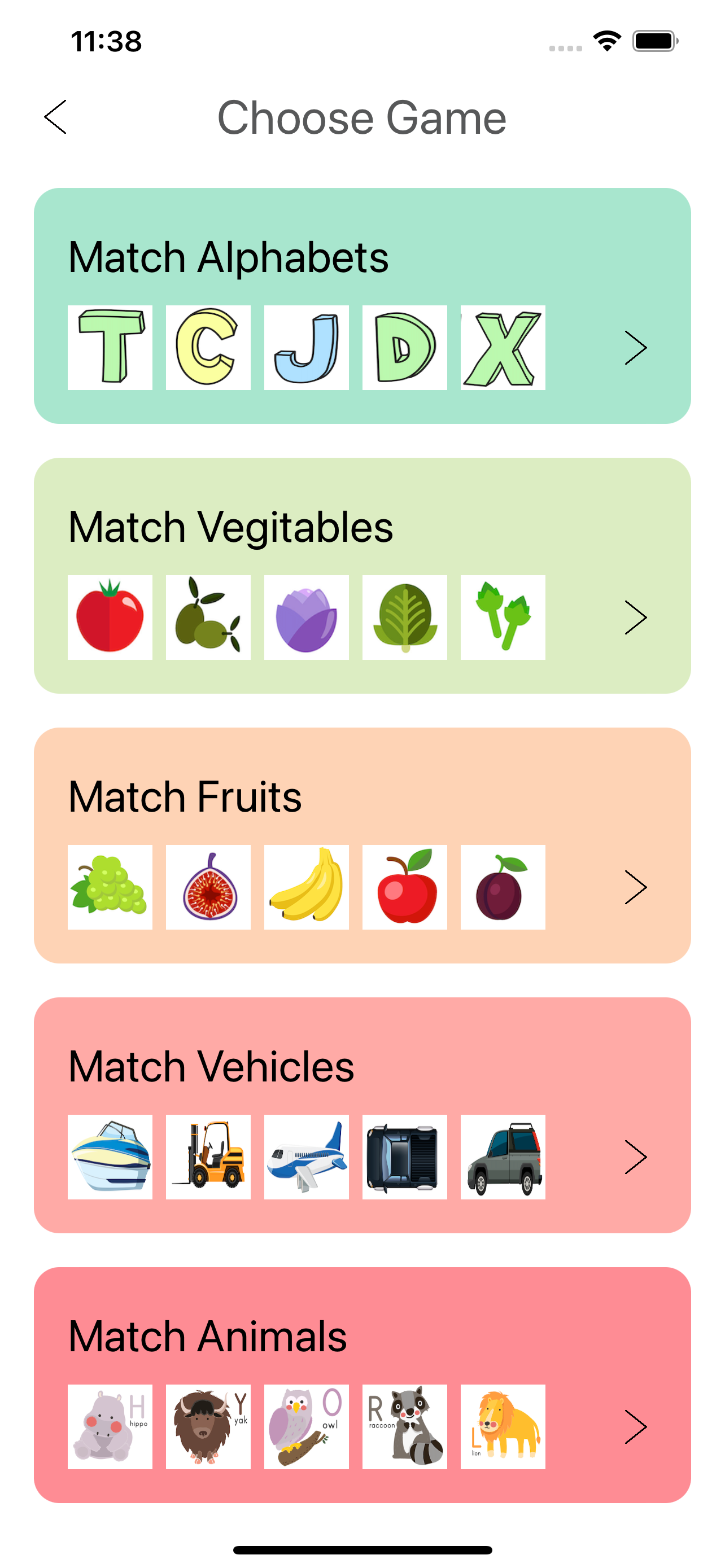The height and width of the screenshot is (1568, 725).
Task: Tap the red apple fruit thumbnail
Action: 404,887
